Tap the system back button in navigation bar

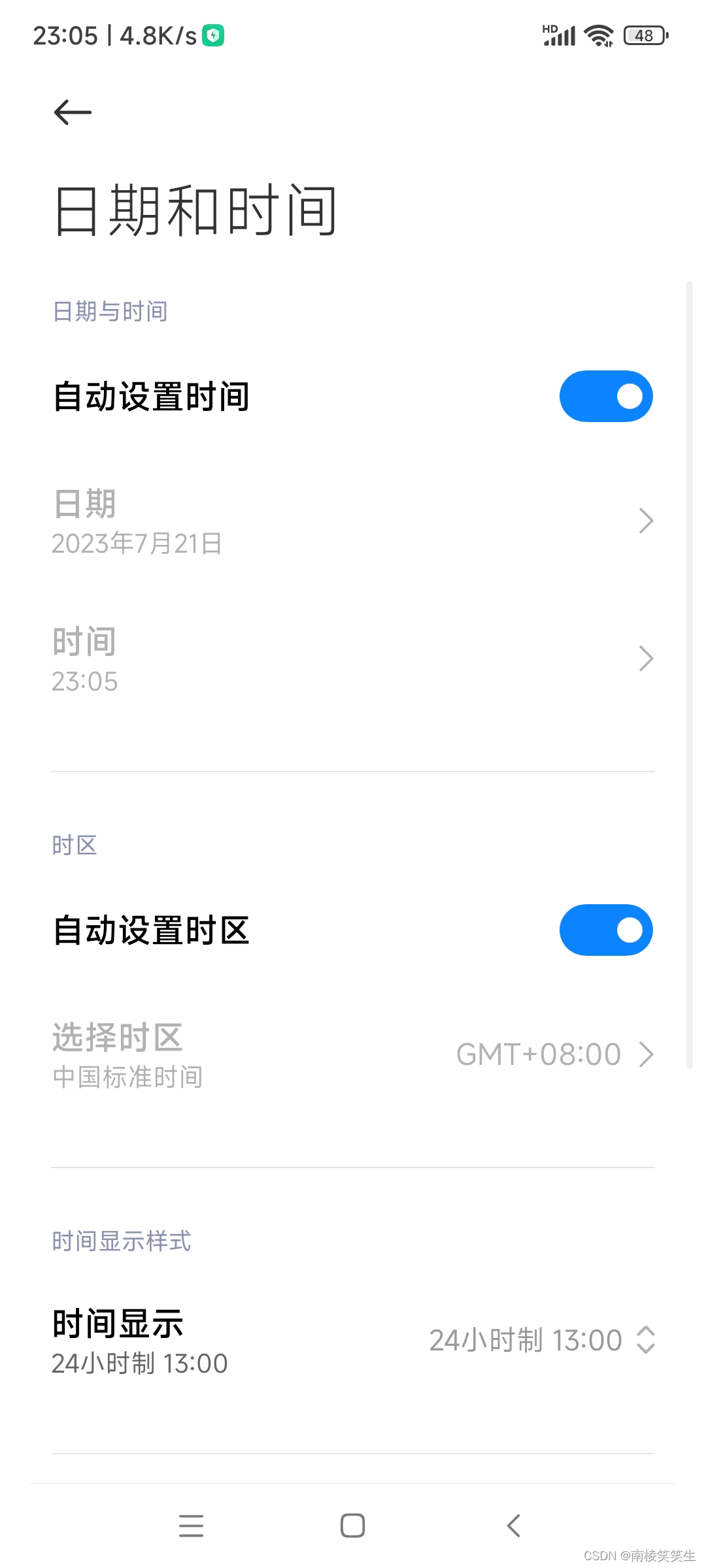click(x=514, y=1526)
